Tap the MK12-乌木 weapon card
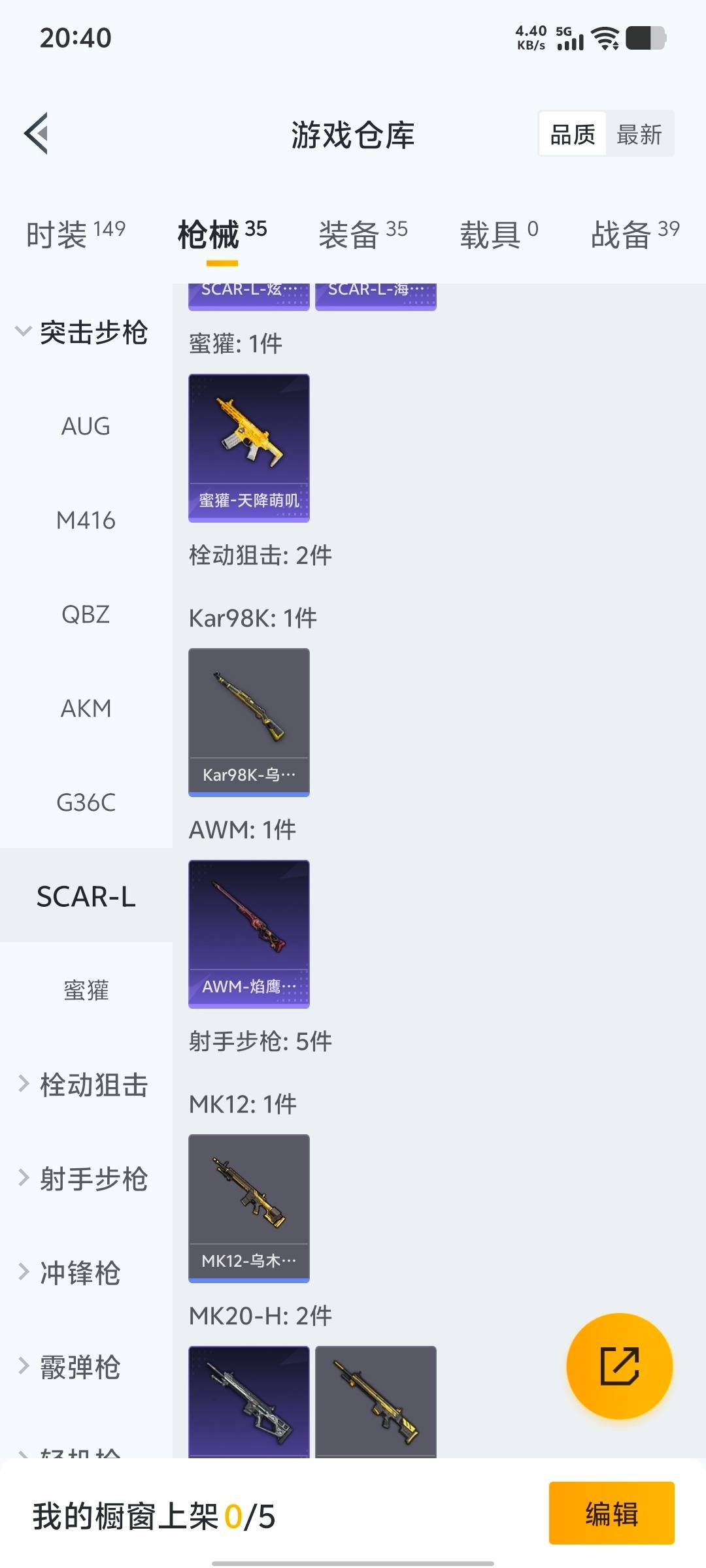Screen dimensions: 706x1568 (248, 1205)
